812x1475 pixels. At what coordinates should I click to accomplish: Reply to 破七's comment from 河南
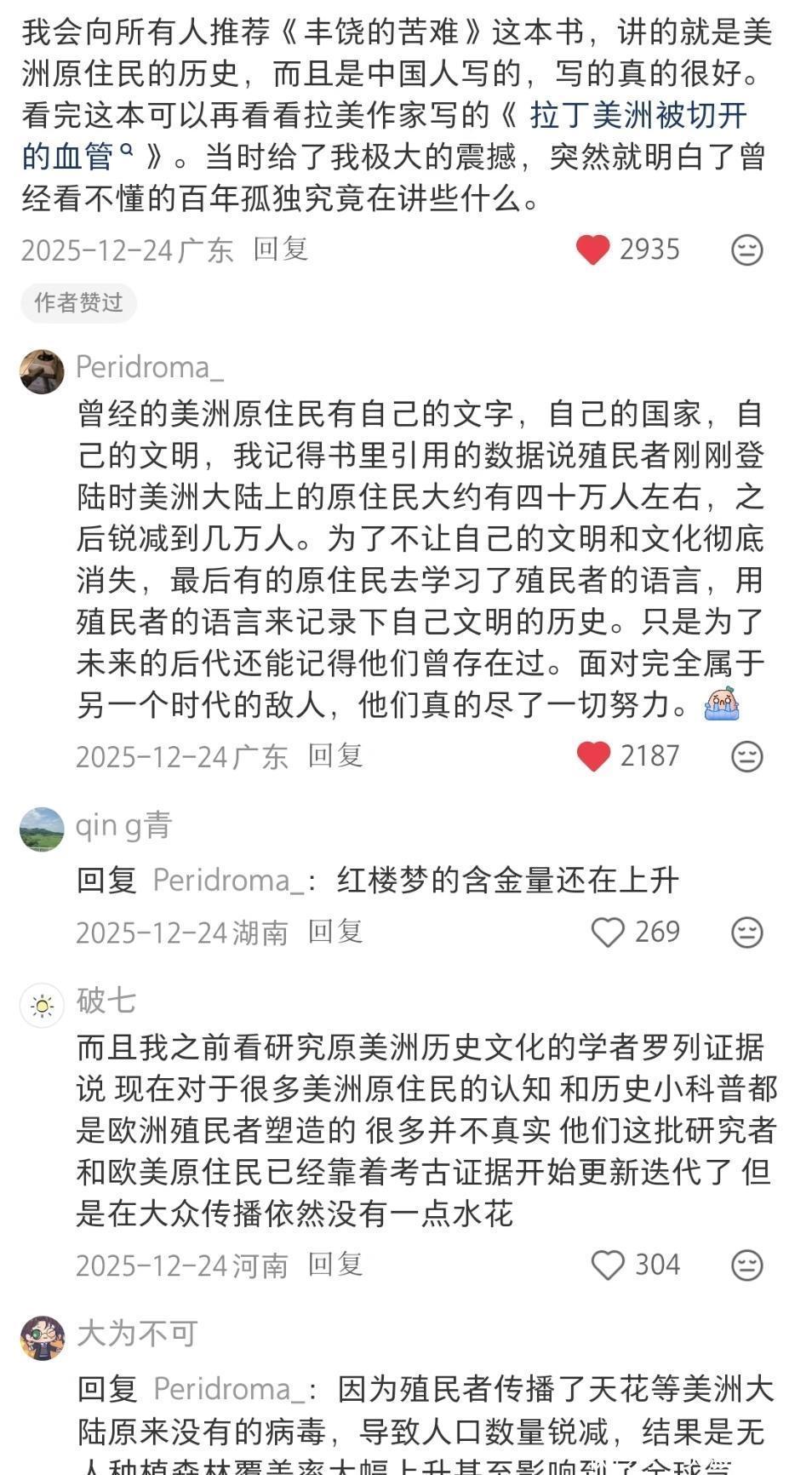click(x=335, y=1265)
